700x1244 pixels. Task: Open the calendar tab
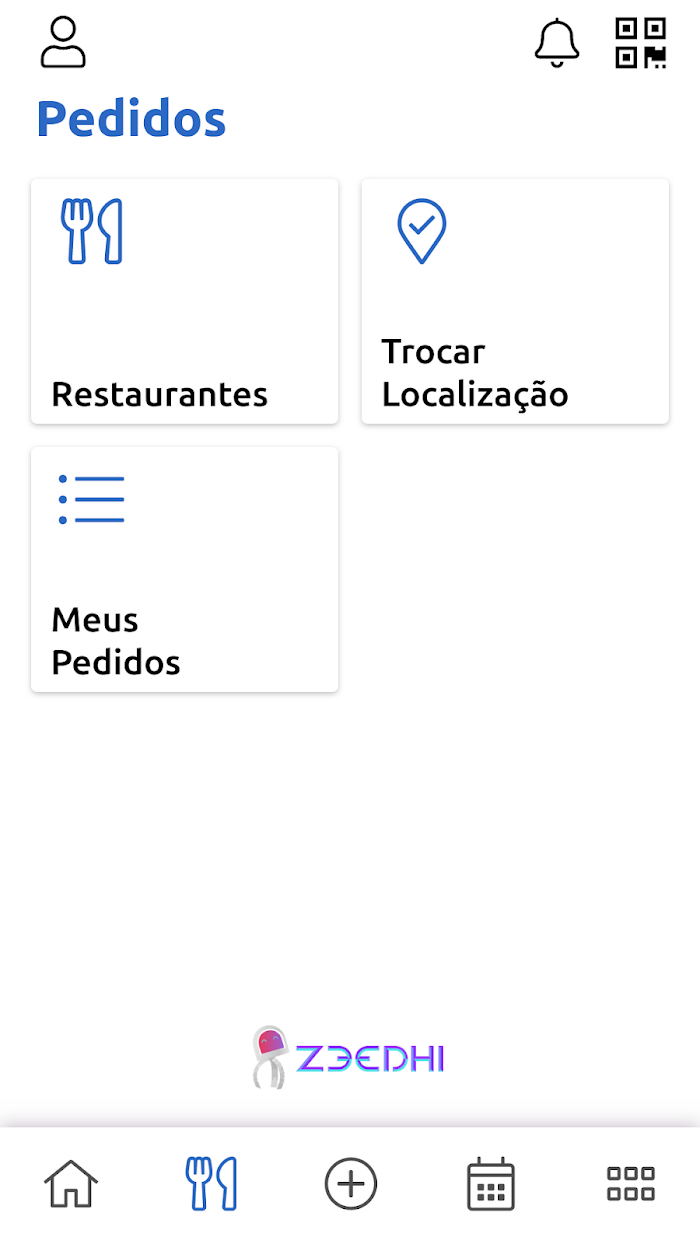pos(491,1184)
